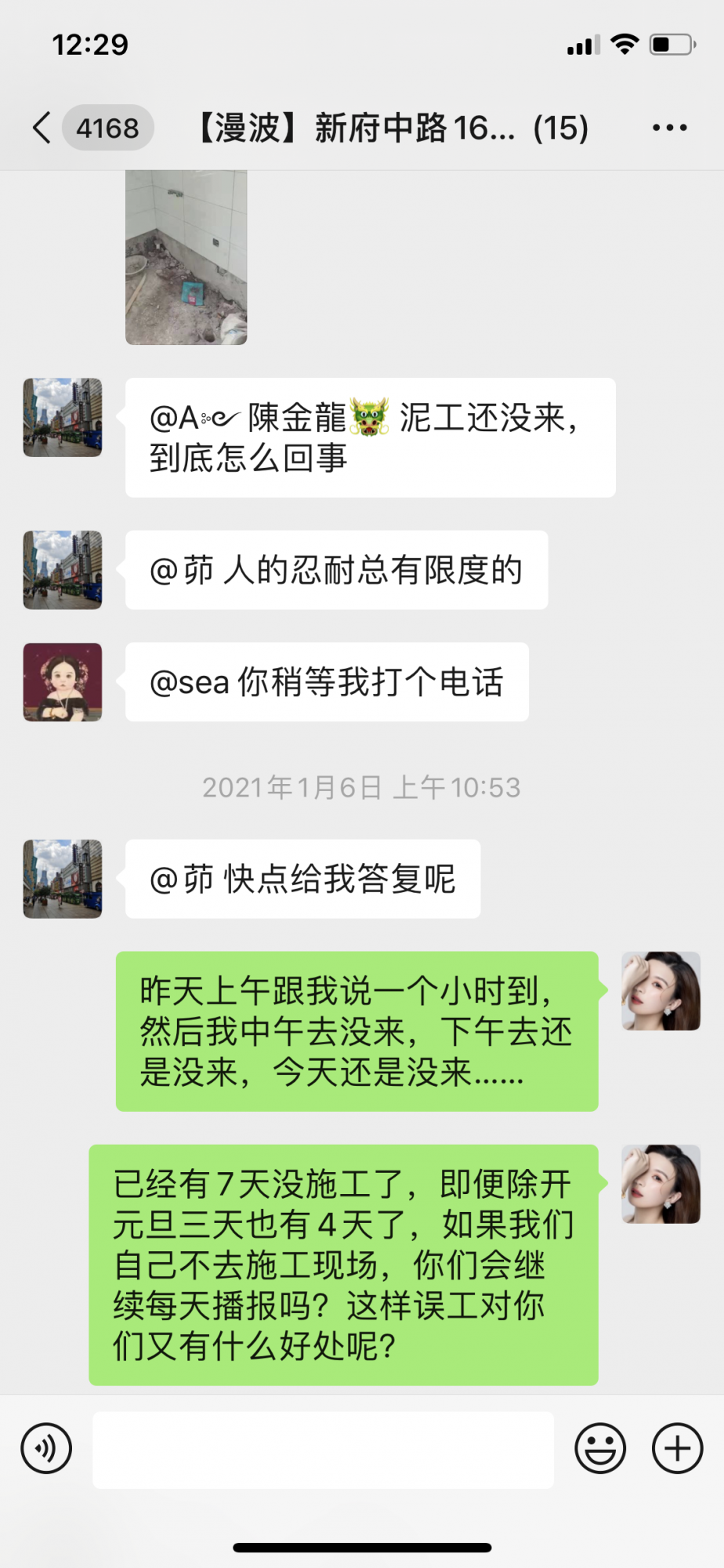The image size is (724, 1568).
Task: Open the bathroom photo message
Action: point(186,257)
